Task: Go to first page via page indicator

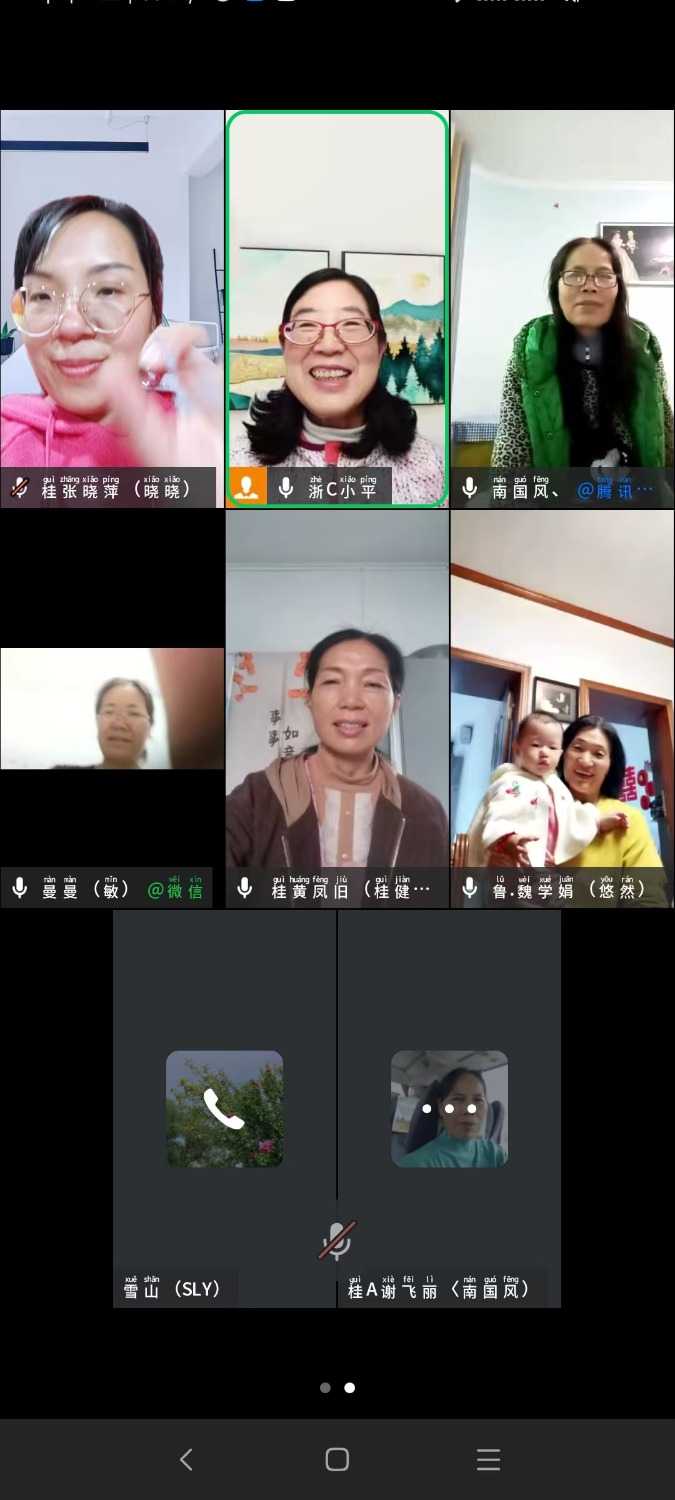Action: click(325, 1388)
